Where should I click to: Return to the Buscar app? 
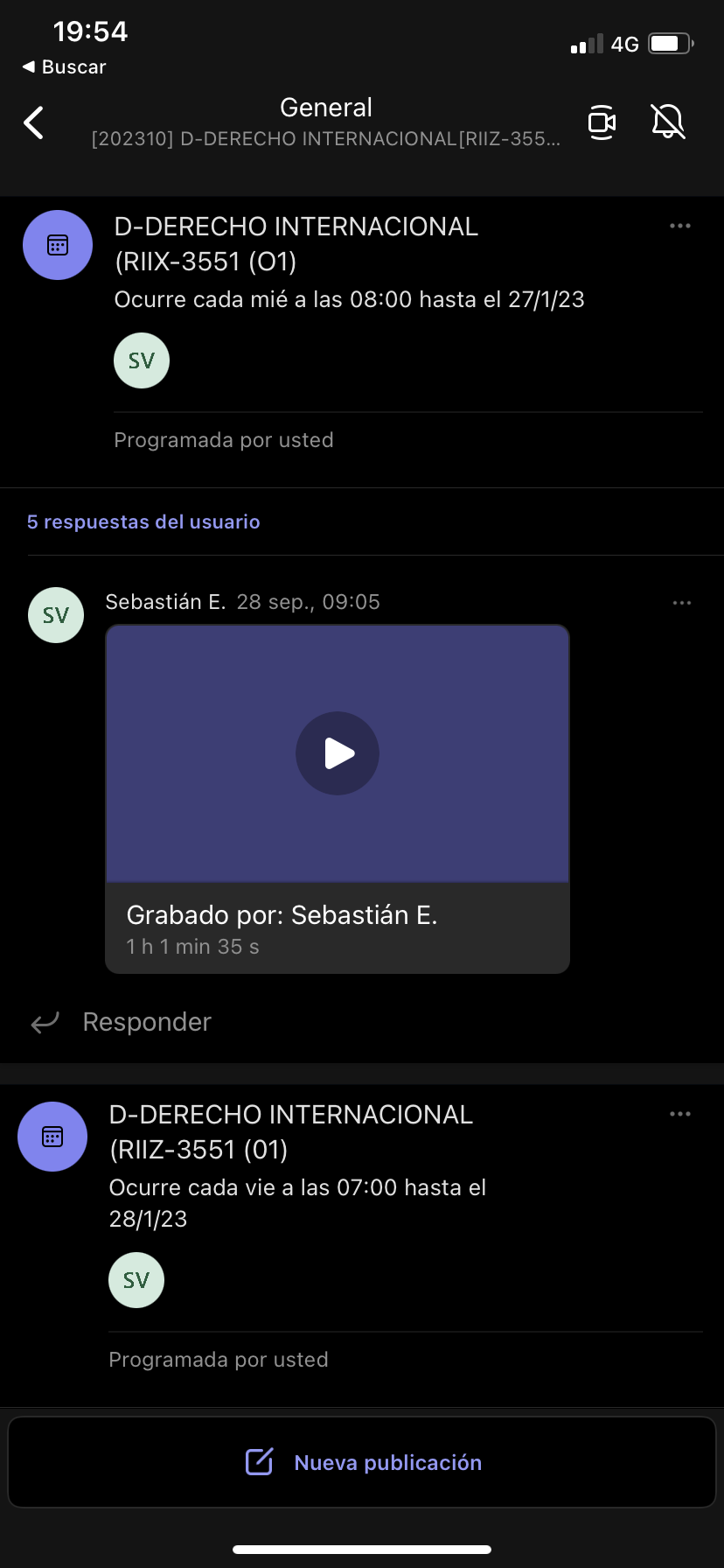click(x=64, y=67)
